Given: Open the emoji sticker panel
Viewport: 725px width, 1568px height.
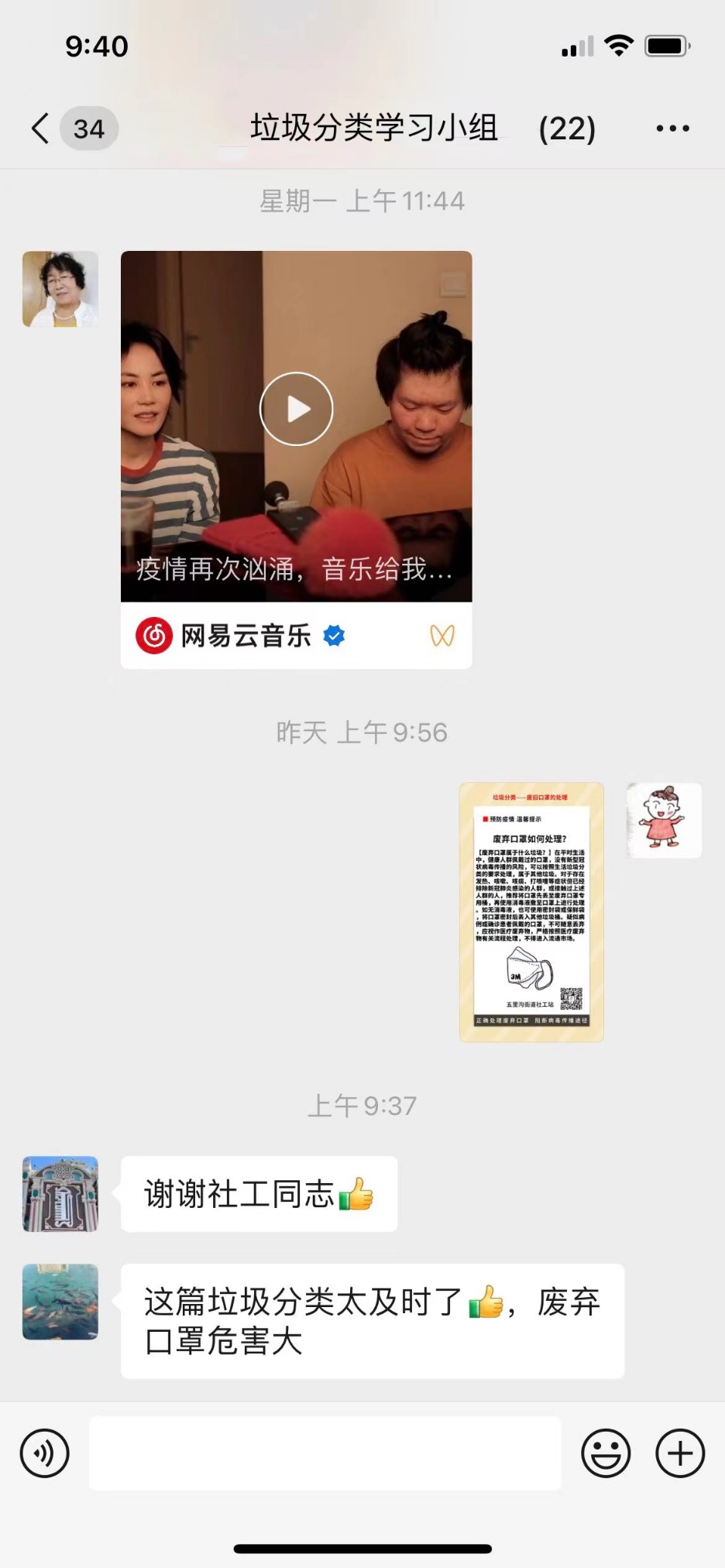Looking at the screenshot, I should coord(606,1453).
